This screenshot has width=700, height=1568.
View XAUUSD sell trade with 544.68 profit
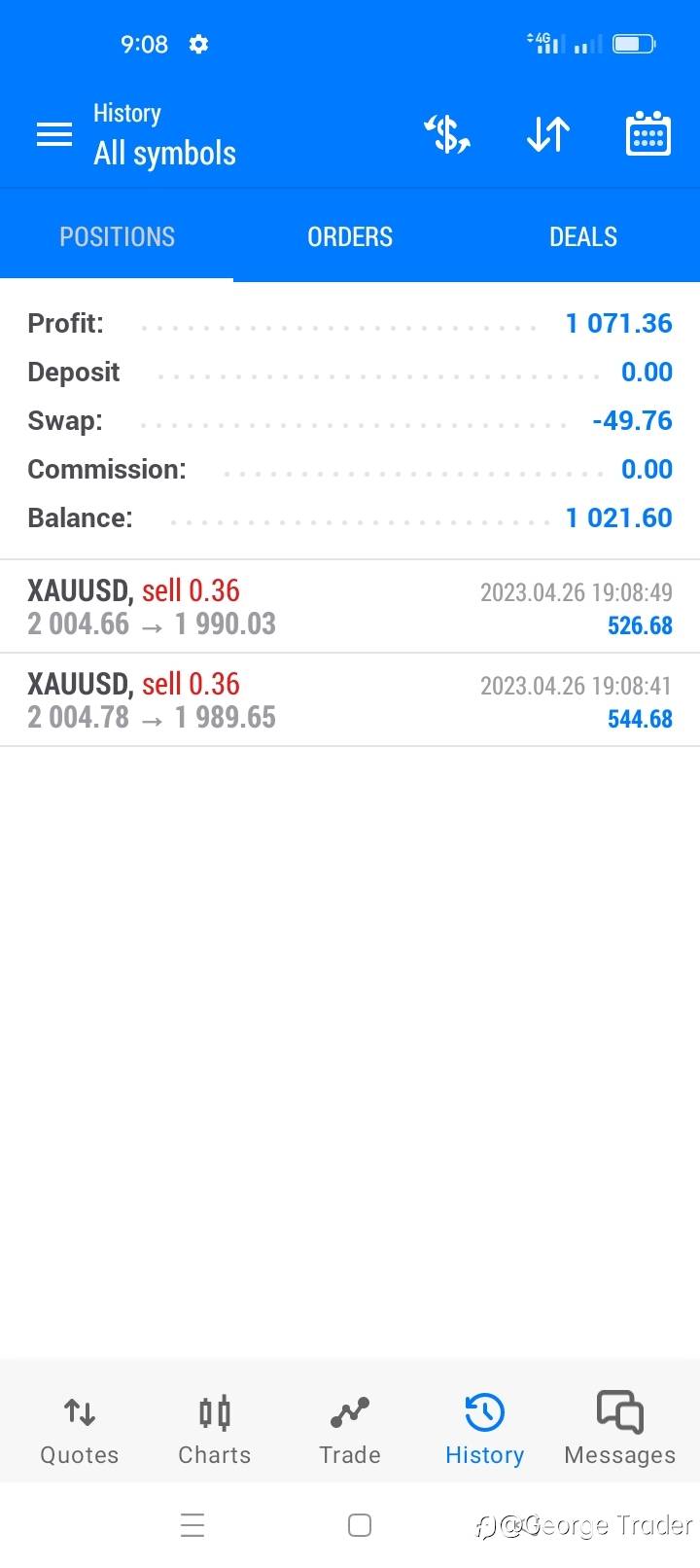tap(350, 700)
